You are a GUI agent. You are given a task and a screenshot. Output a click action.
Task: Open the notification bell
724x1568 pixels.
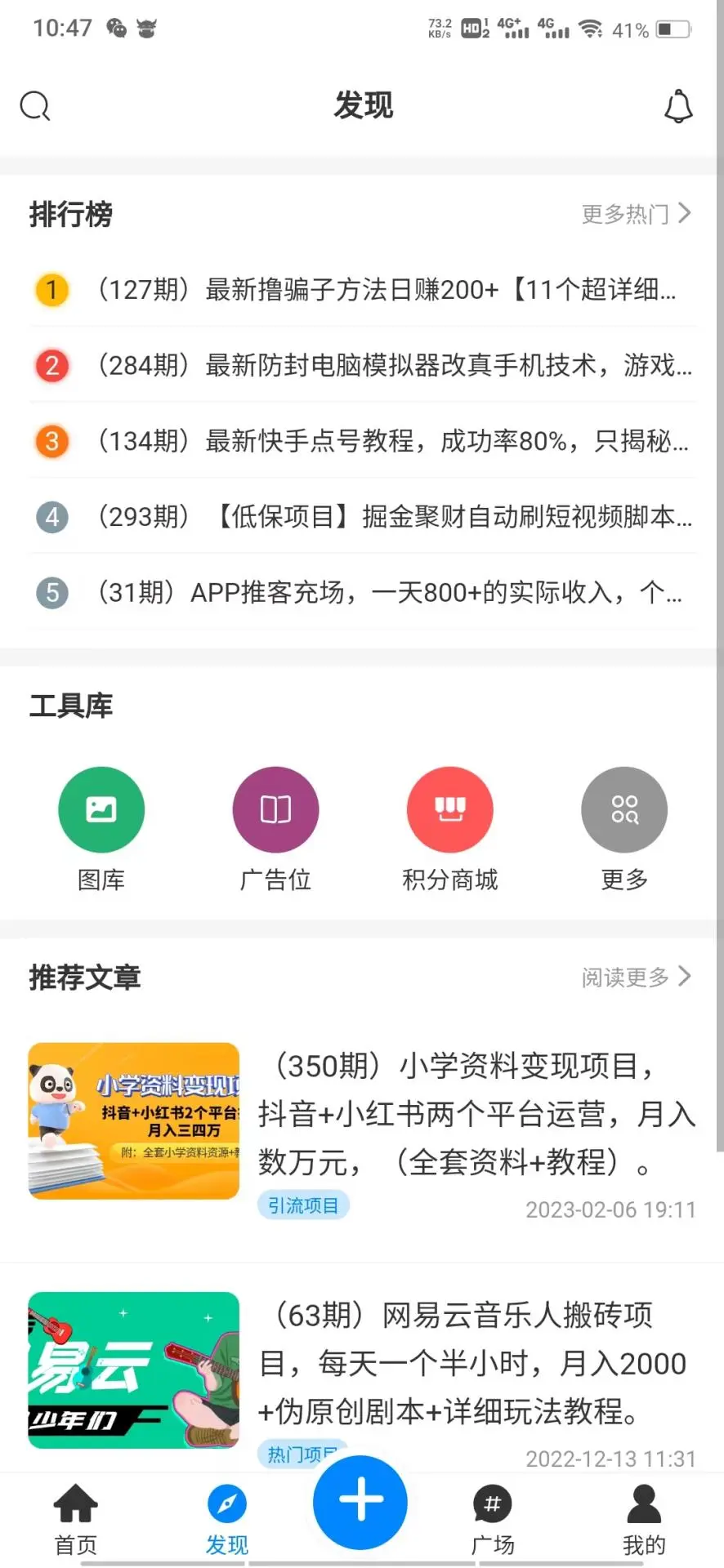(x=677, y=105)
